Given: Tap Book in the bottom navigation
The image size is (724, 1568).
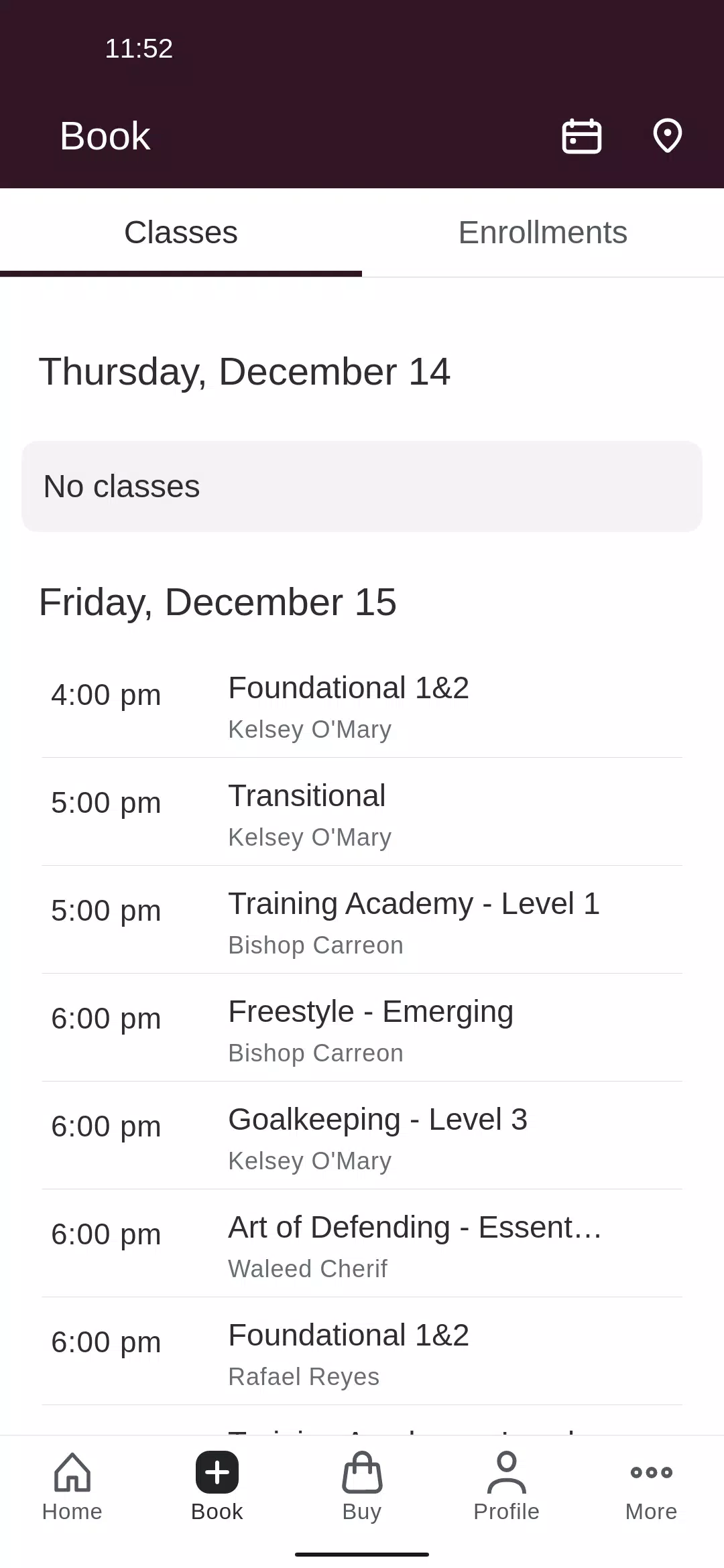Looking at the screenshot, I should pyautogui.click(x=217, y=1488).
